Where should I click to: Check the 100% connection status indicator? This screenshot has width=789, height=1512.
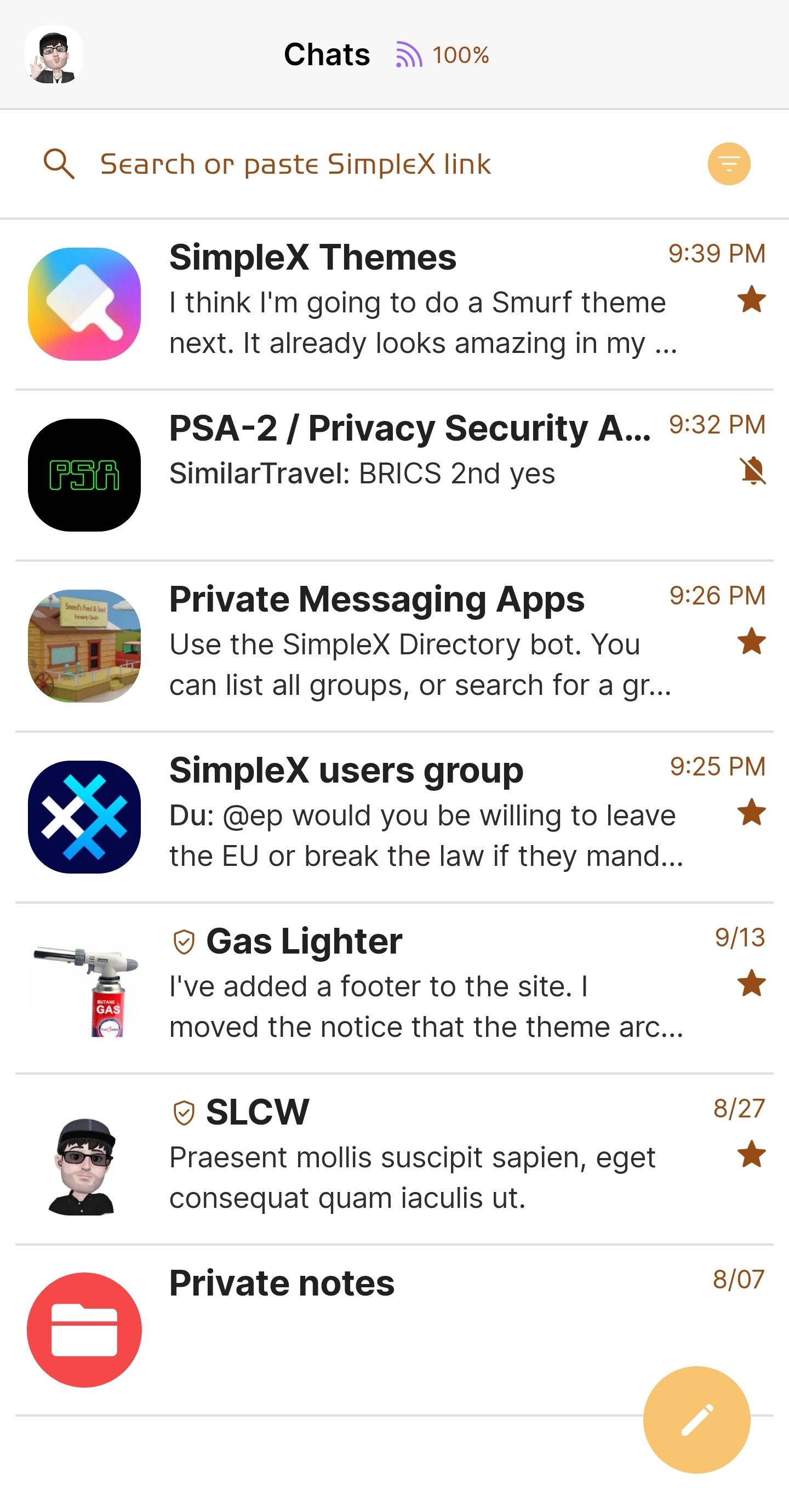pos(443,55)
